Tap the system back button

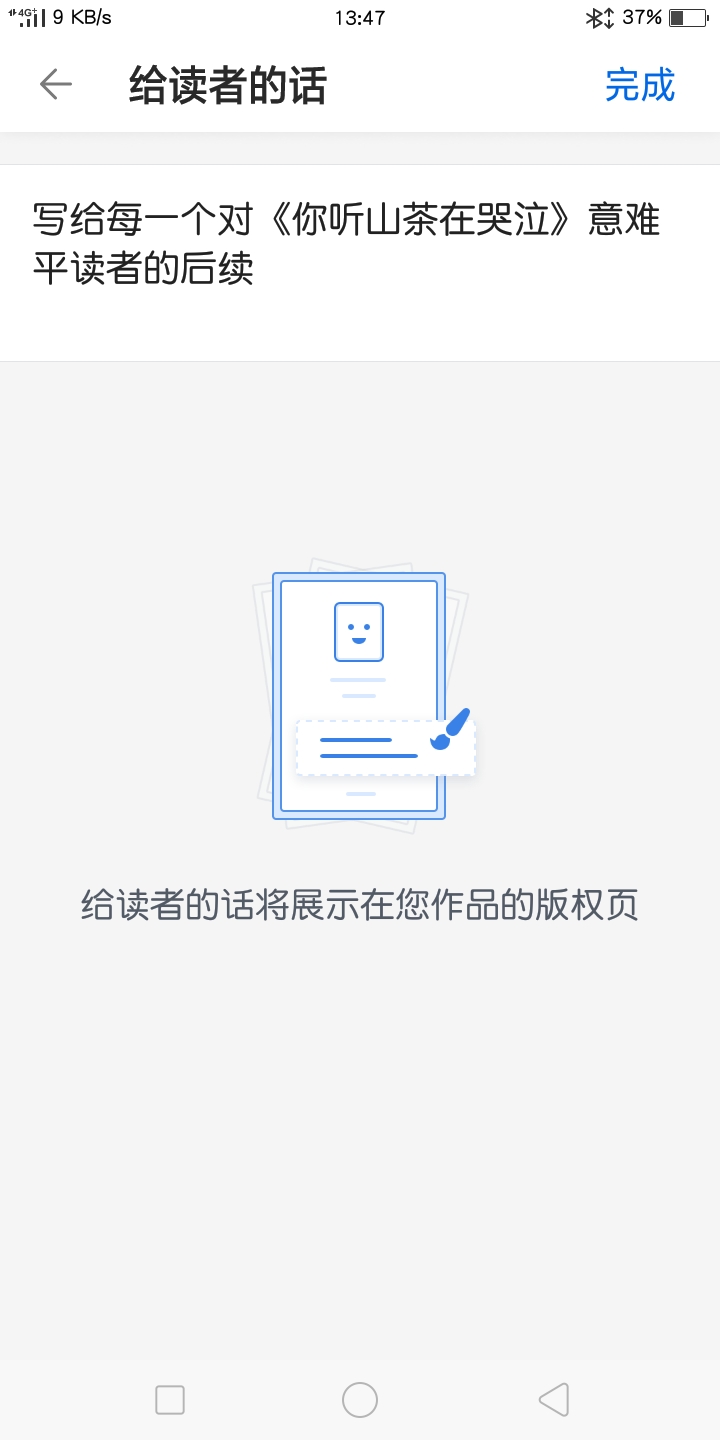[553, 1400]
